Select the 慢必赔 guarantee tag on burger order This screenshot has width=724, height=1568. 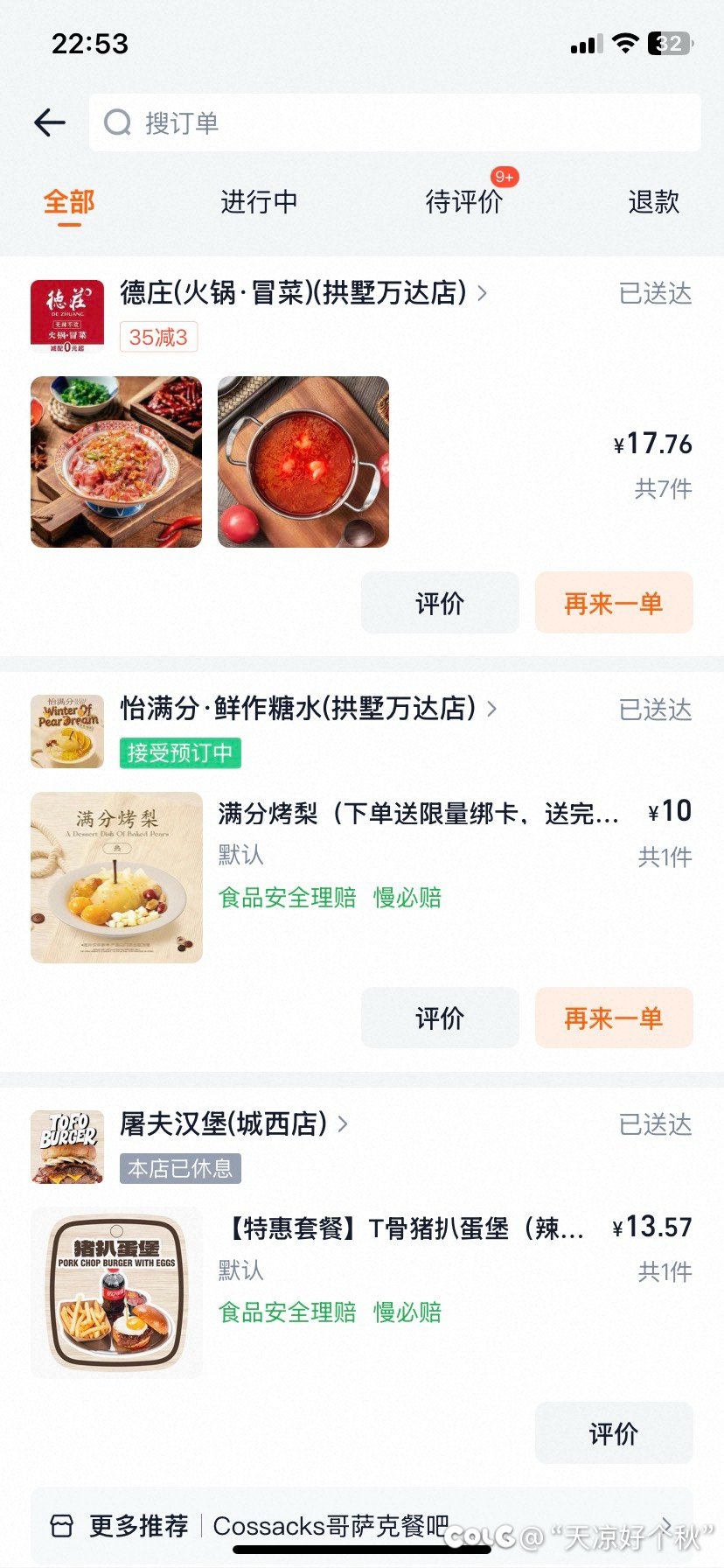pyautogui.click(x=407, y=1312)
